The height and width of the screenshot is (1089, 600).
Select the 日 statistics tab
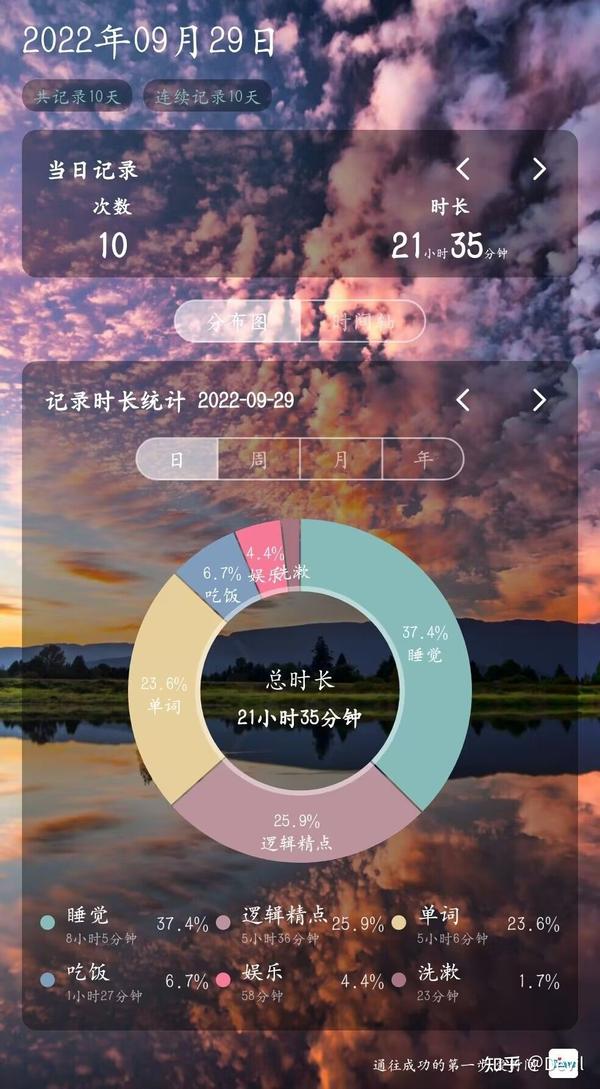pos(177,459)
